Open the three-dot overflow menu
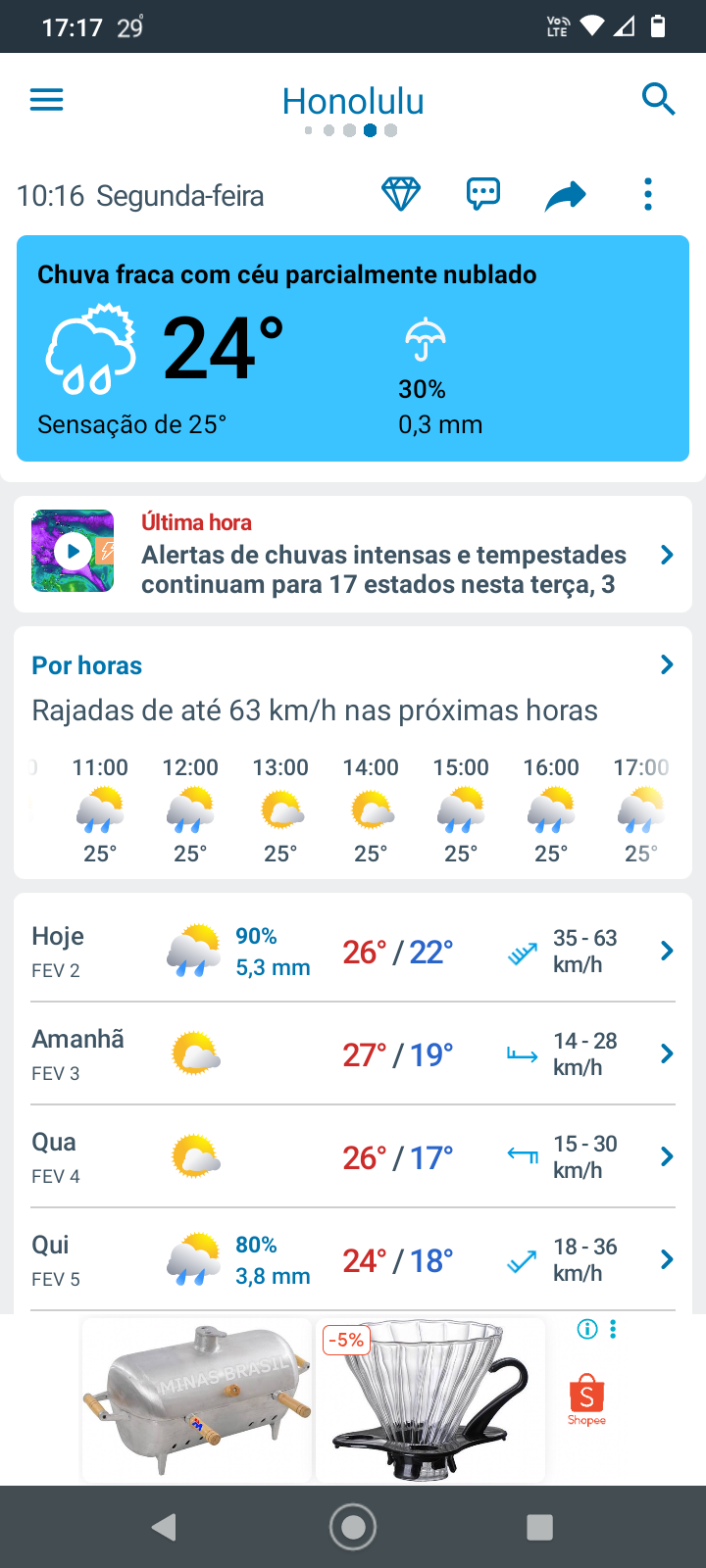 (648, 195)
